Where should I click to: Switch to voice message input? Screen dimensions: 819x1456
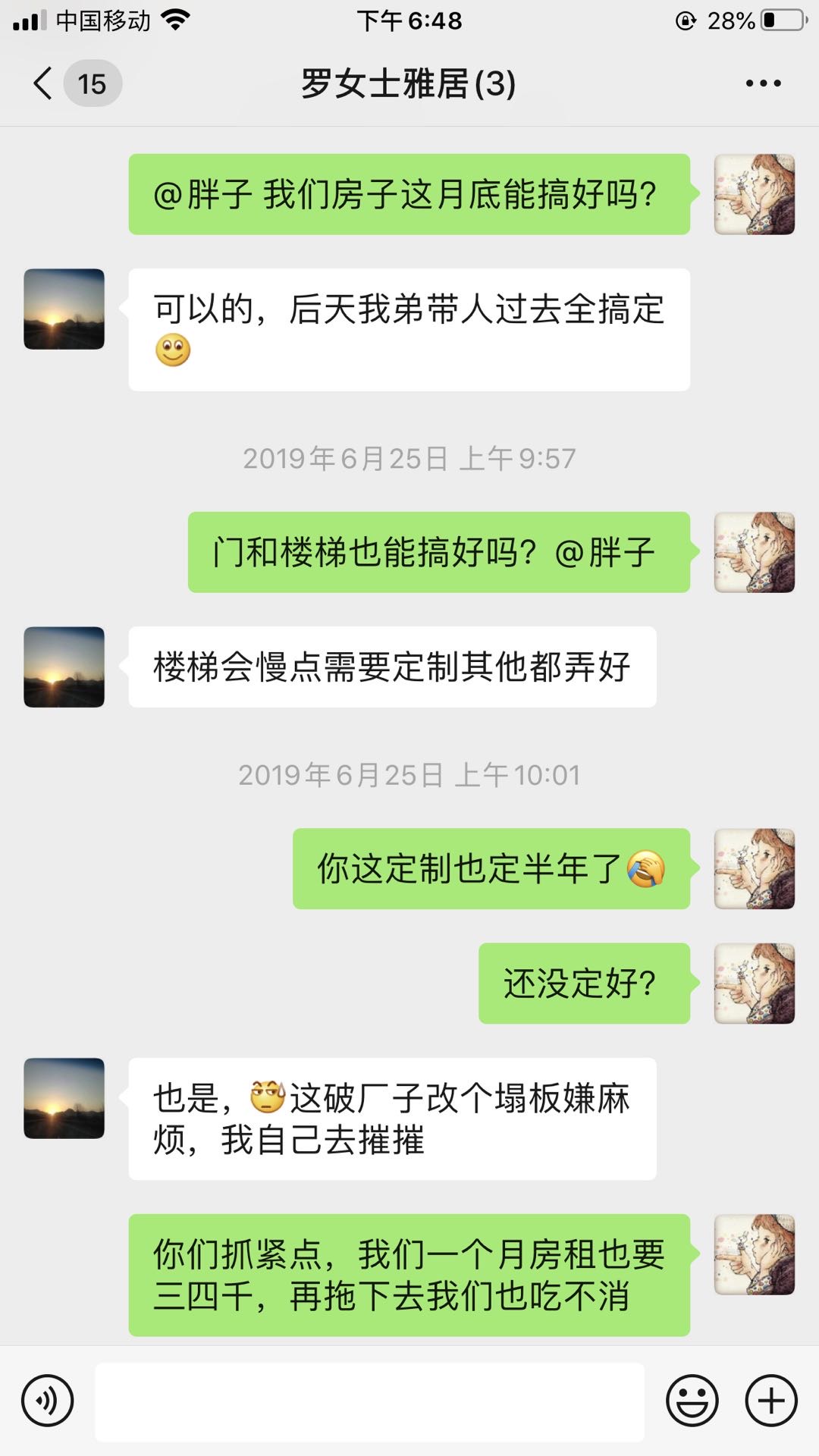point(48,1401)
